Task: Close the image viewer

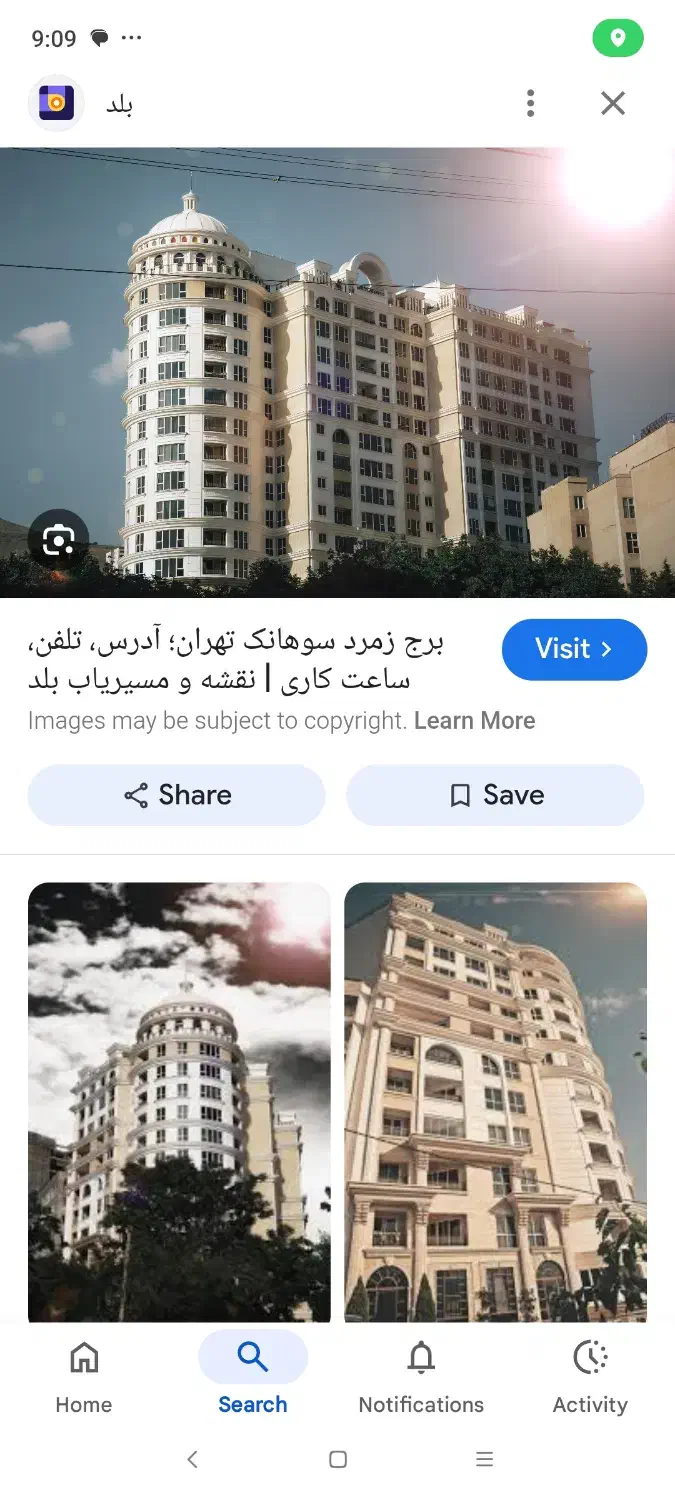Action: tap(612, 103)
